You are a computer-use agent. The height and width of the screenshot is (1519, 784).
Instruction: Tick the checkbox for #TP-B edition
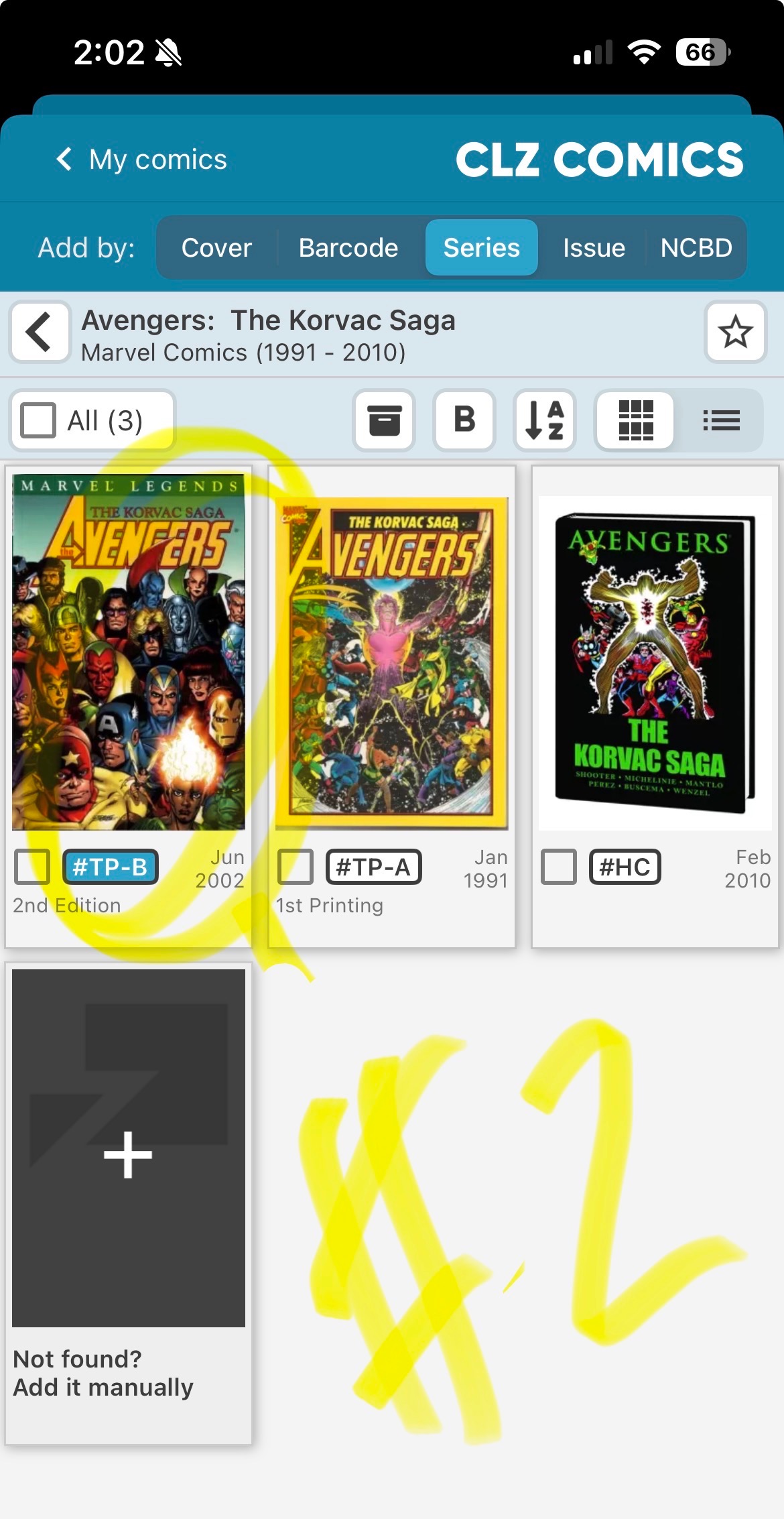click(x=32, y=867)
